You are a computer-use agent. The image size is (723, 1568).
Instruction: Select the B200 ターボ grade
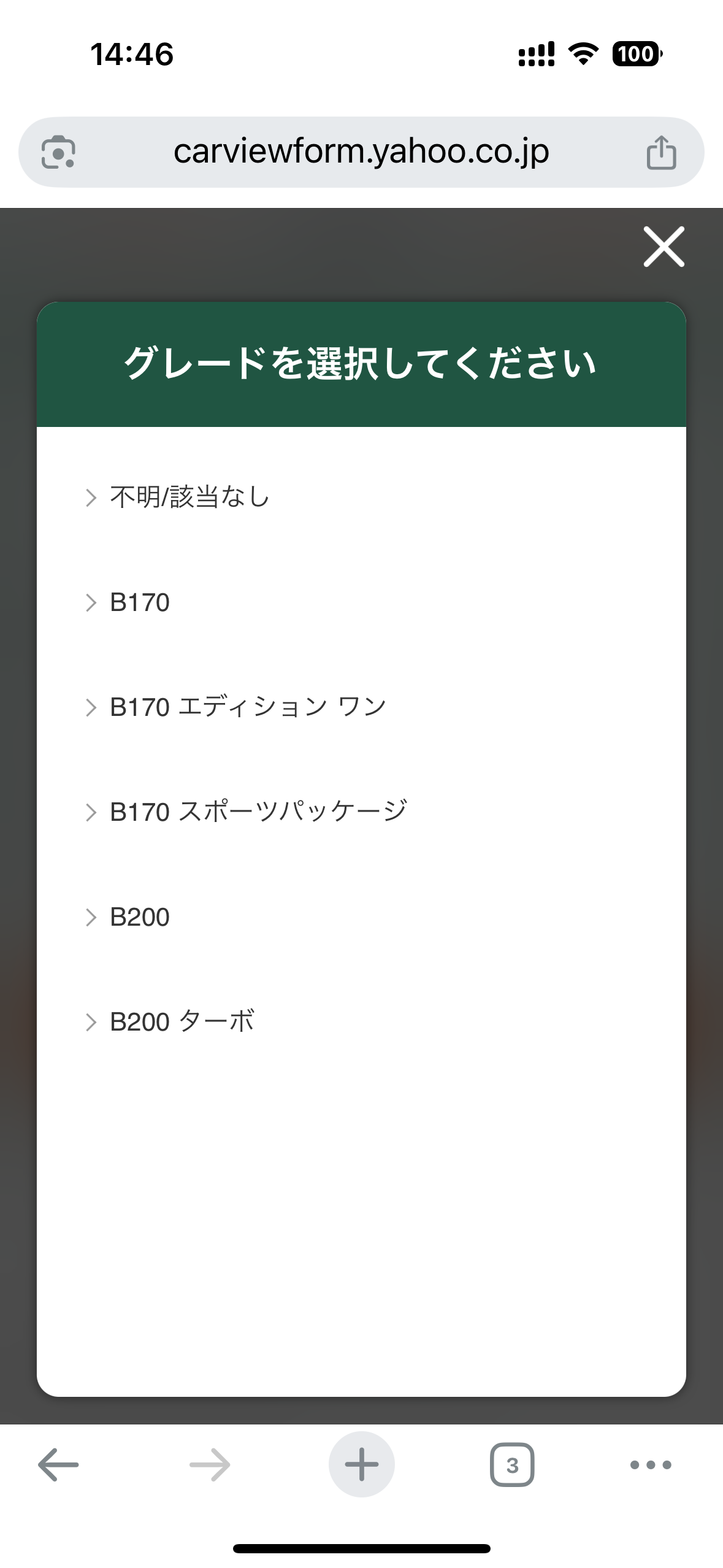pos(182,1022)
